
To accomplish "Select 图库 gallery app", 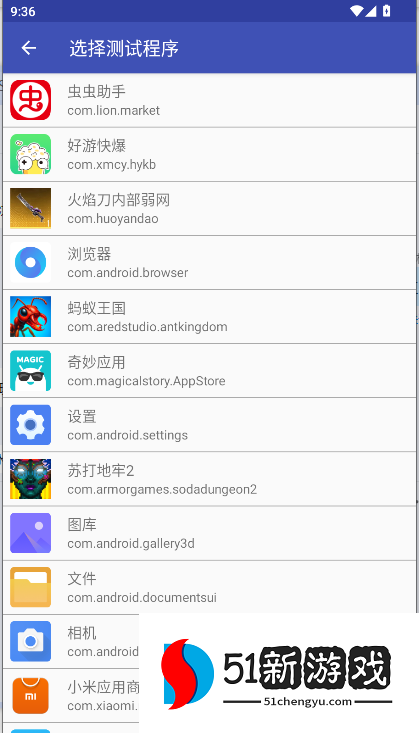I will pos(210,533).
